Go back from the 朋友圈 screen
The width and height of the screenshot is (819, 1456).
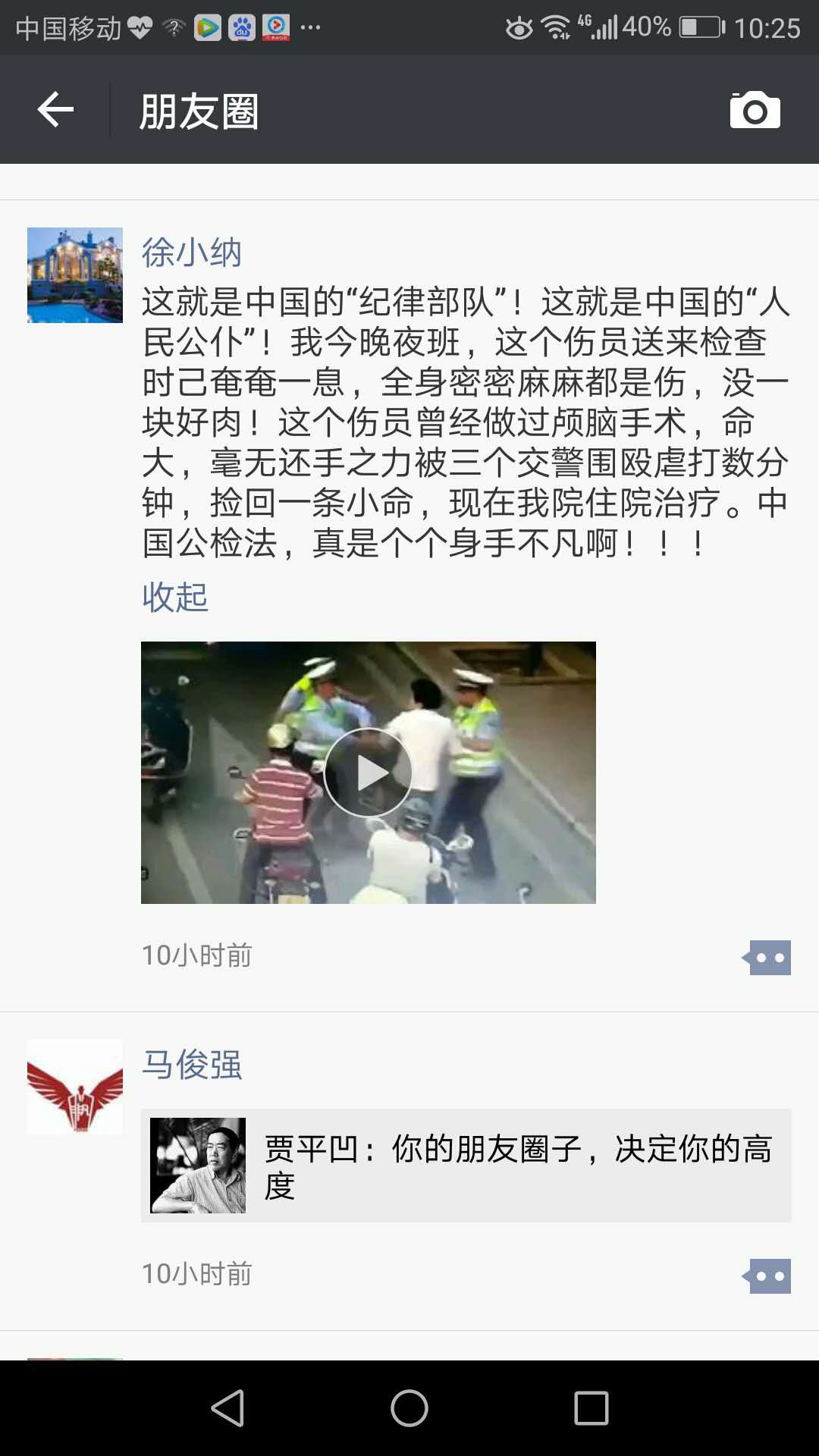pos(55,110)
